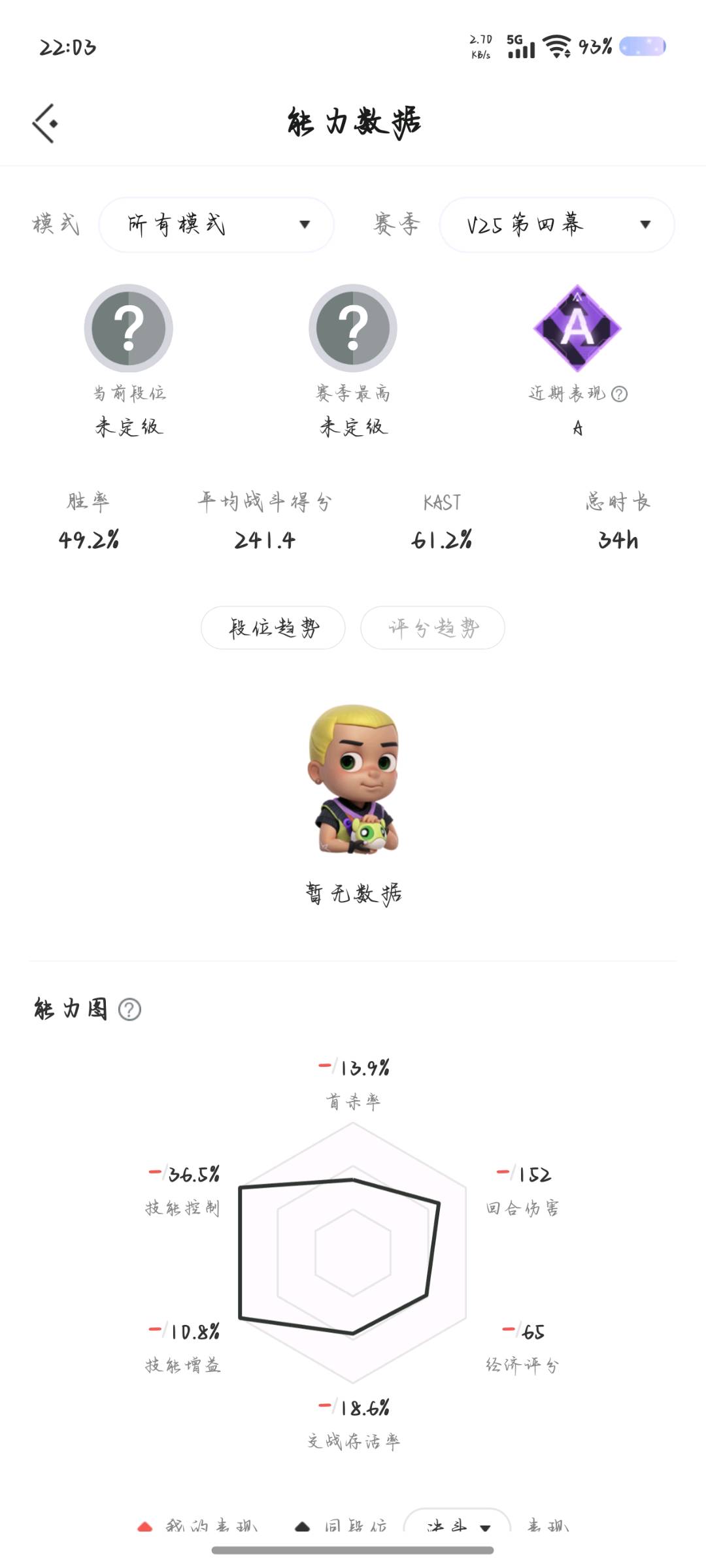
Task: Select the 评分趋势 tab
Action: 433,628
